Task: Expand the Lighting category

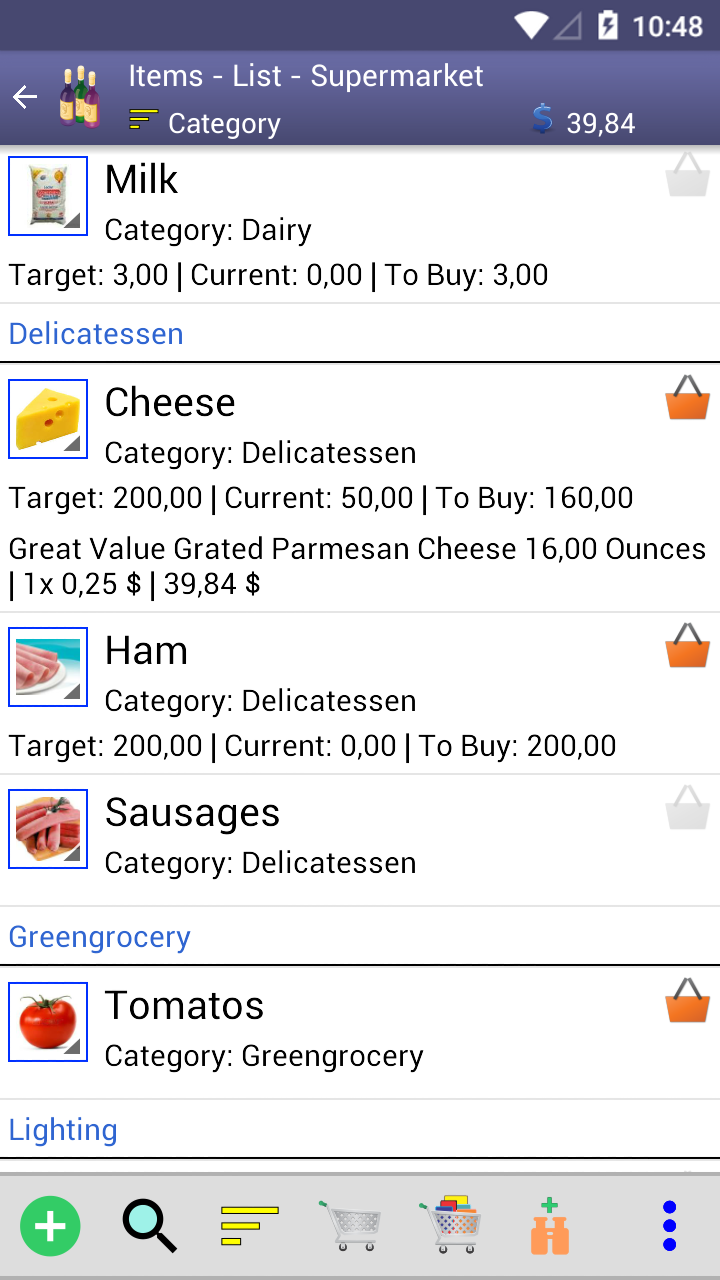Action: click(62, 1129)
